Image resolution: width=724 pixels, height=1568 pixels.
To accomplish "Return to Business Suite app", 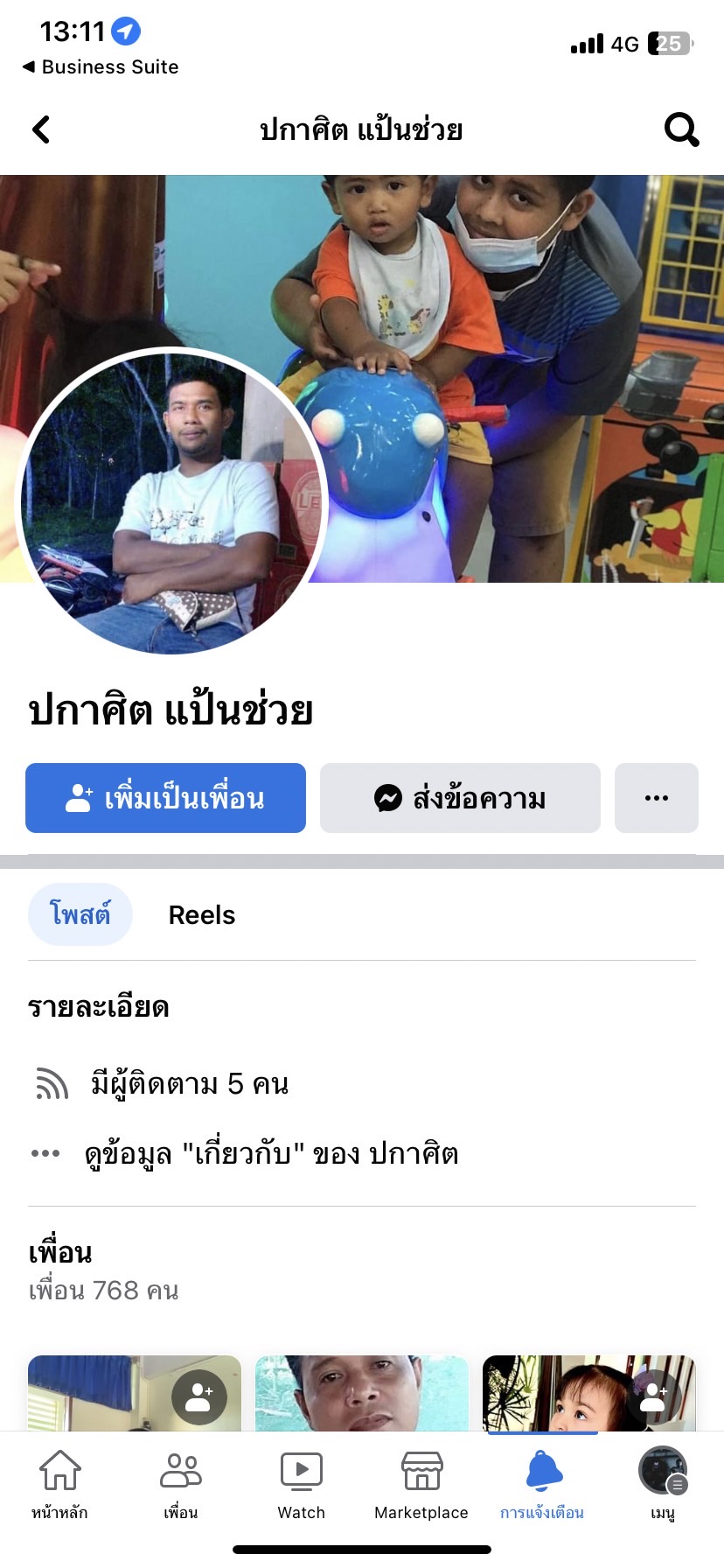I will click(x=100, y=66).
